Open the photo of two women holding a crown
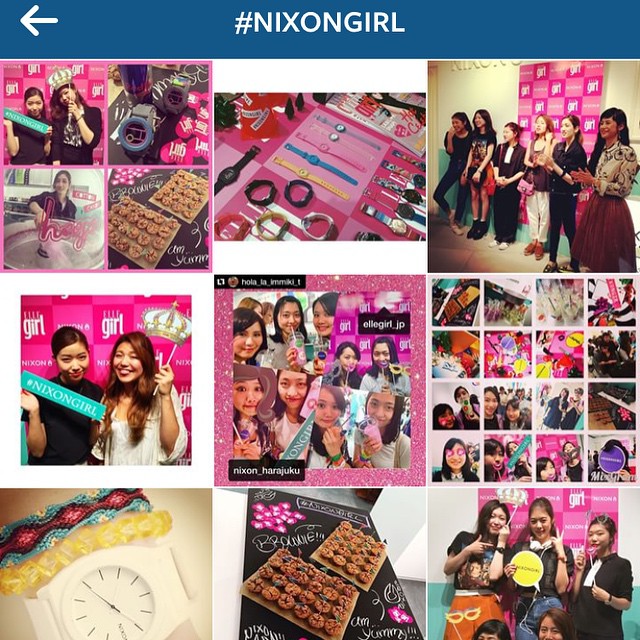Image resolution: width=640 pixels, height=640 pixels. click(106, 380)
